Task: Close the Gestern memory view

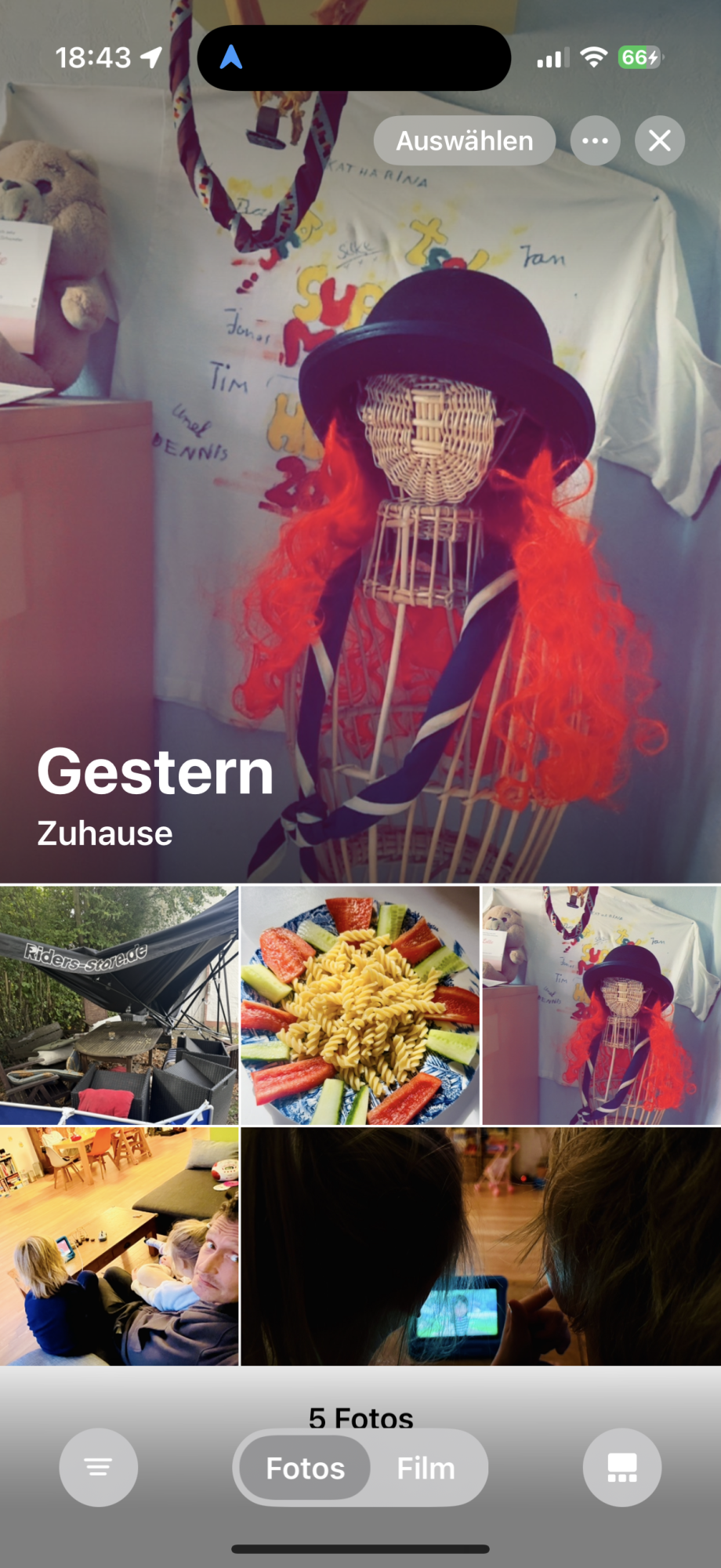Action: (659, 141)
